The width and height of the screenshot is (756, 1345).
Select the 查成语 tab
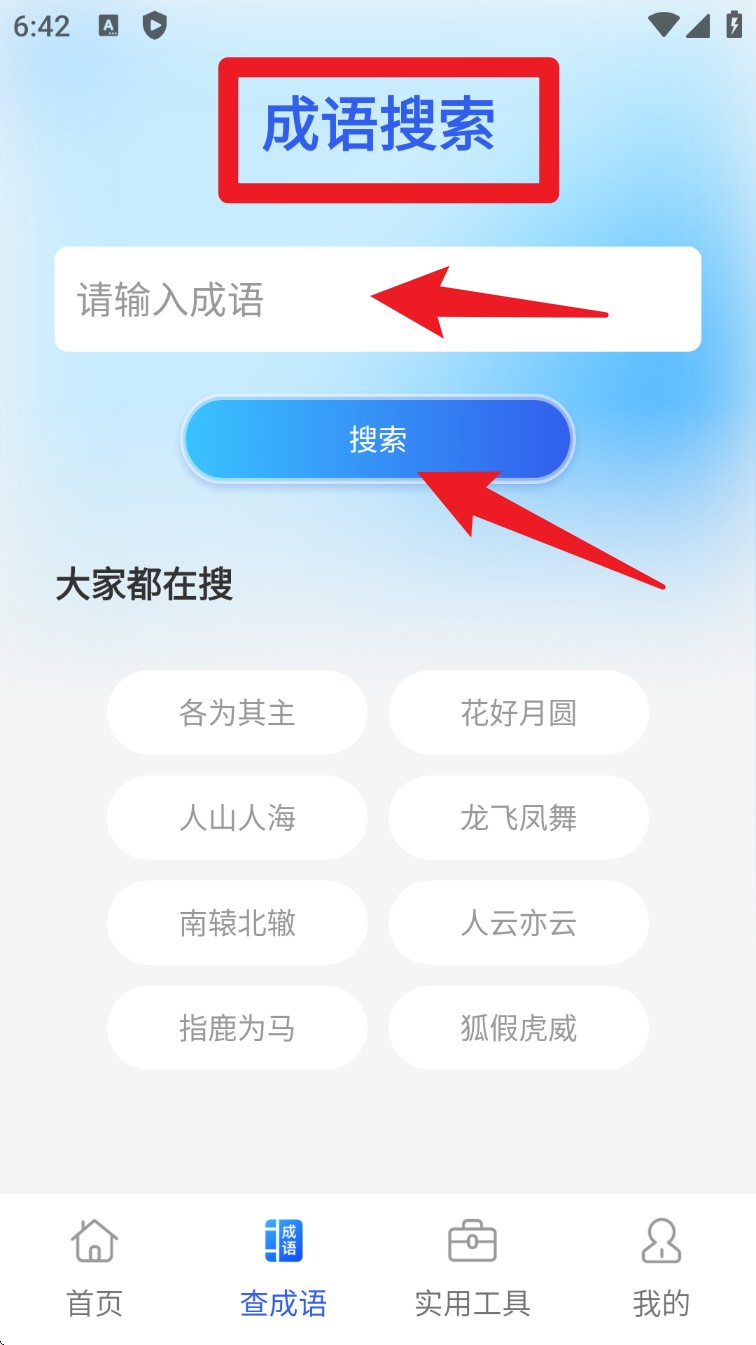point(283,1268)
